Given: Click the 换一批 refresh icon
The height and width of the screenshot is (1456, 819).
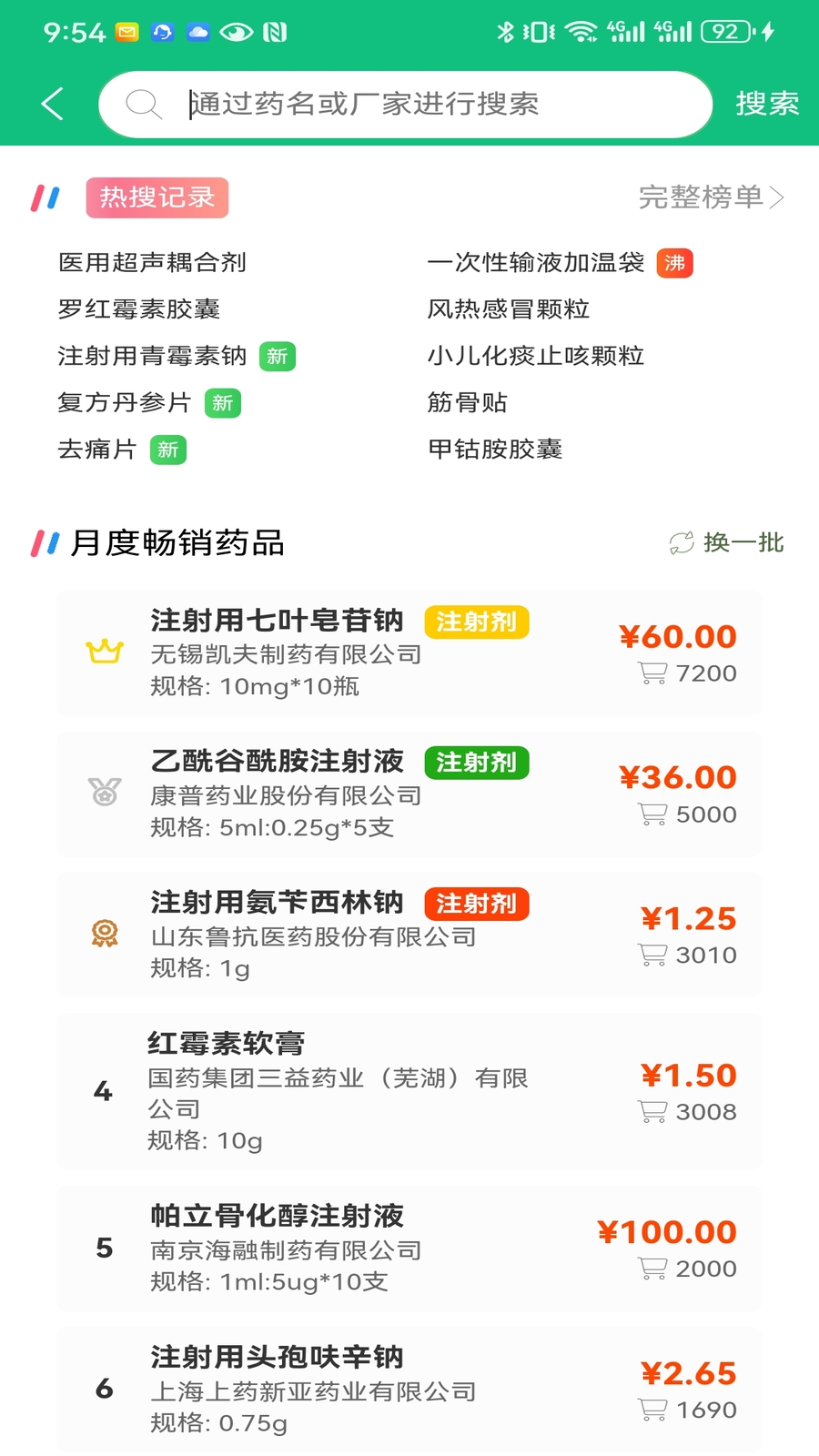Looking at the screenshot, I should (x=678, y=542).
